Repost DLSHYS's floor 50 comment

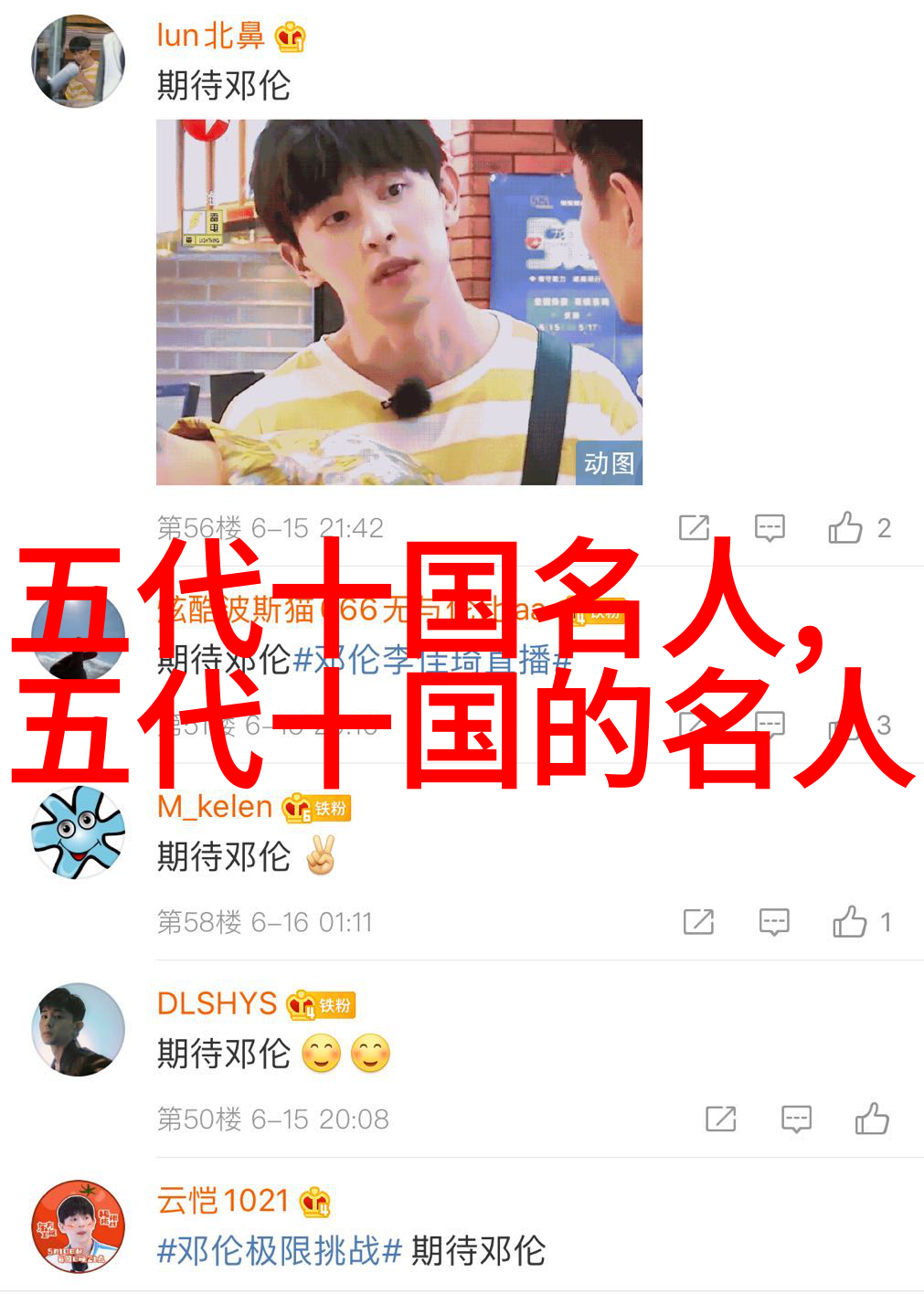click(720, 1119)
